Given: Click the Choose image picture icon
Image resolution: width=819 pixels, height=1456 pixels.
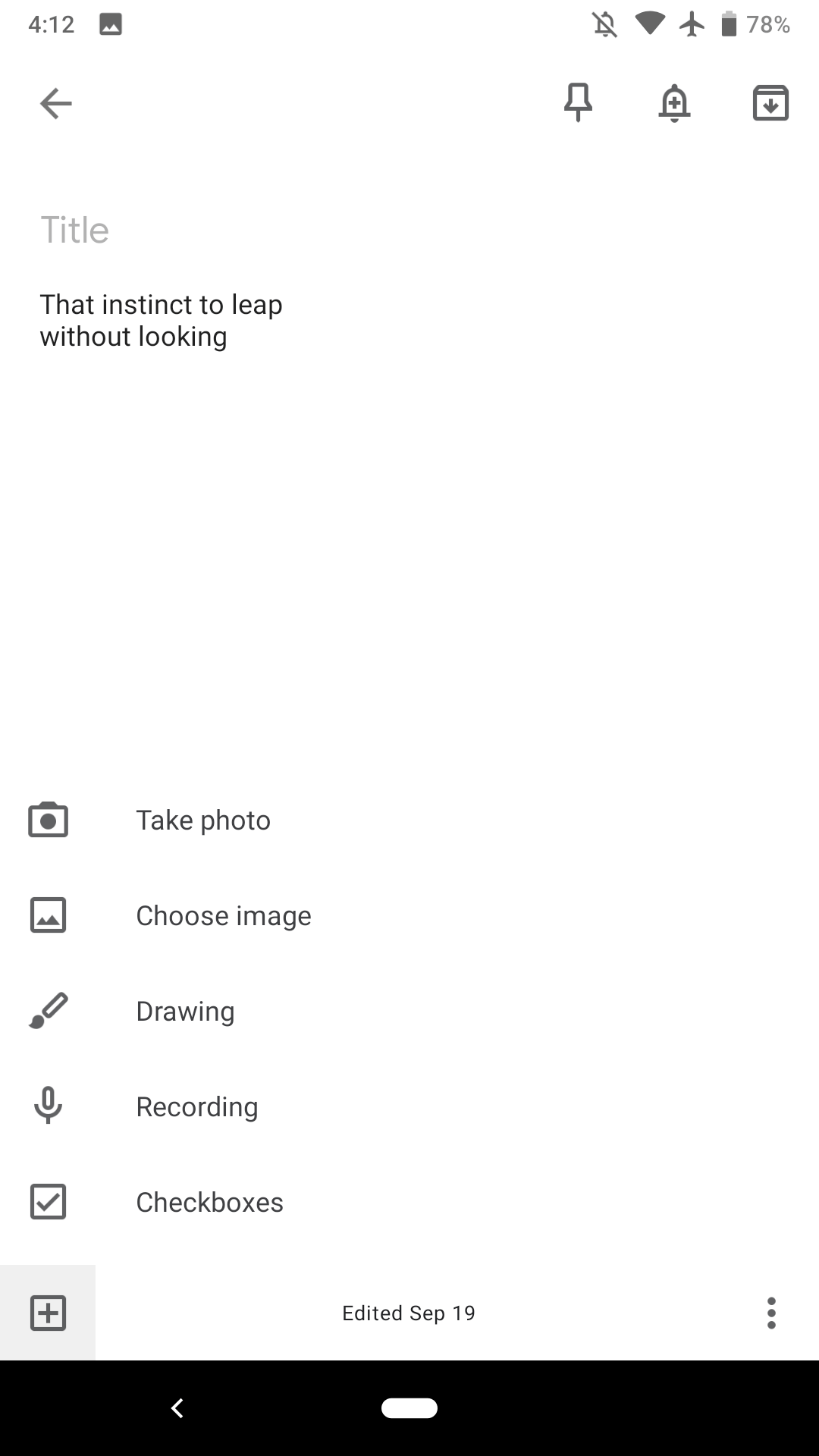Looking at the screenshot, I should 48,915.
